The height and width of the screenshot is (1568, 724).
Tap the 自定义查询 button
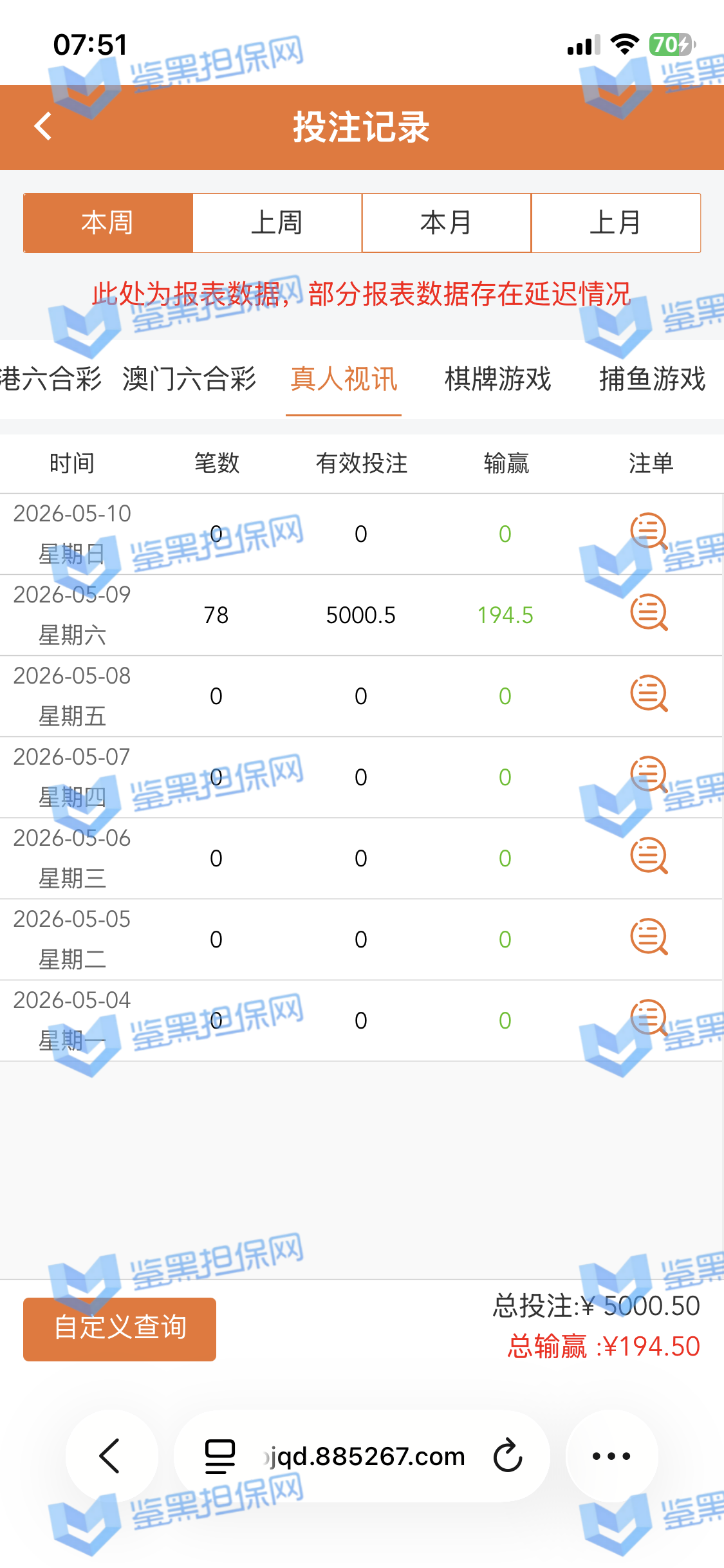(120, 1329)
